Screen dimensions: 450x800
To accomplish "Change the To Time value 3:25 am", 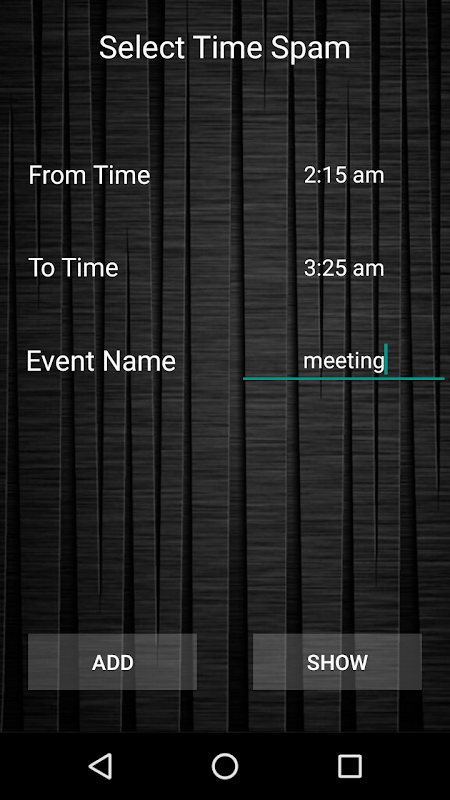I will click(x=343, y=268).
